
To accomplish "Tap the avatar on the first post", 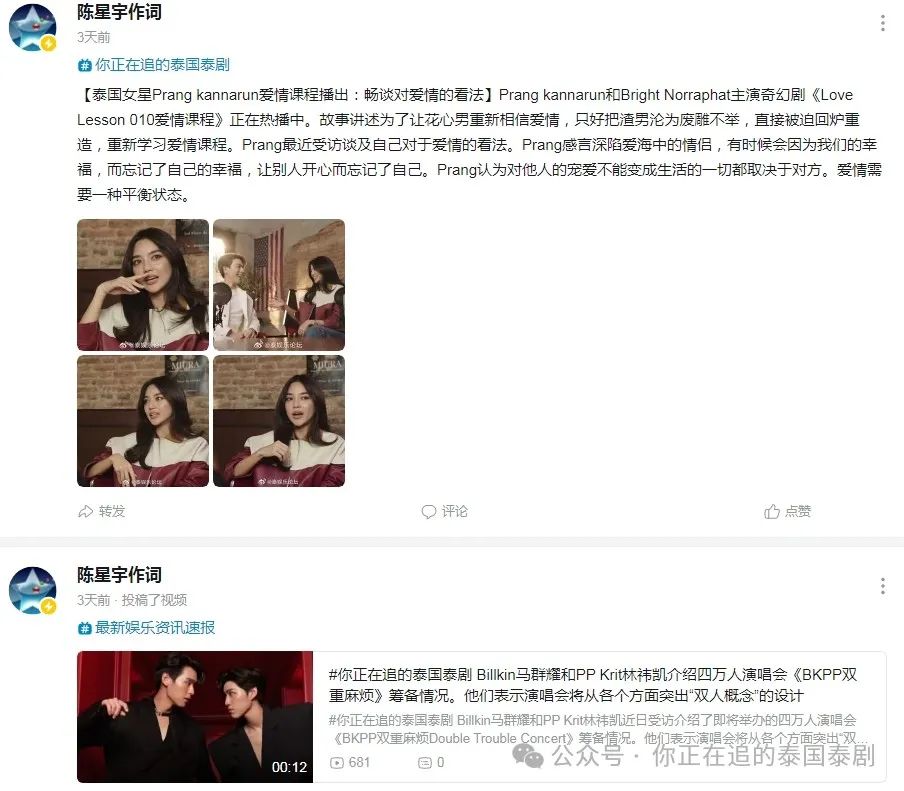I will point(33,27).
